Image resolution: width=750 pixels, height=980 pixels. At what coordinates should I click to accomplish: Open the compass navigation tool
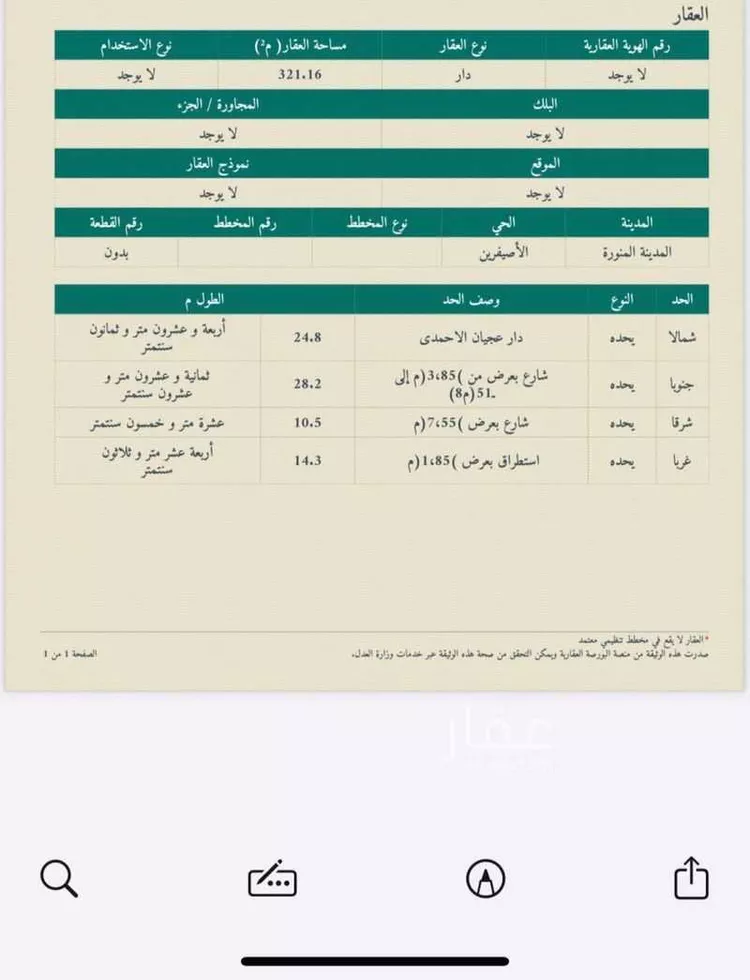click(x=484, y=880)
